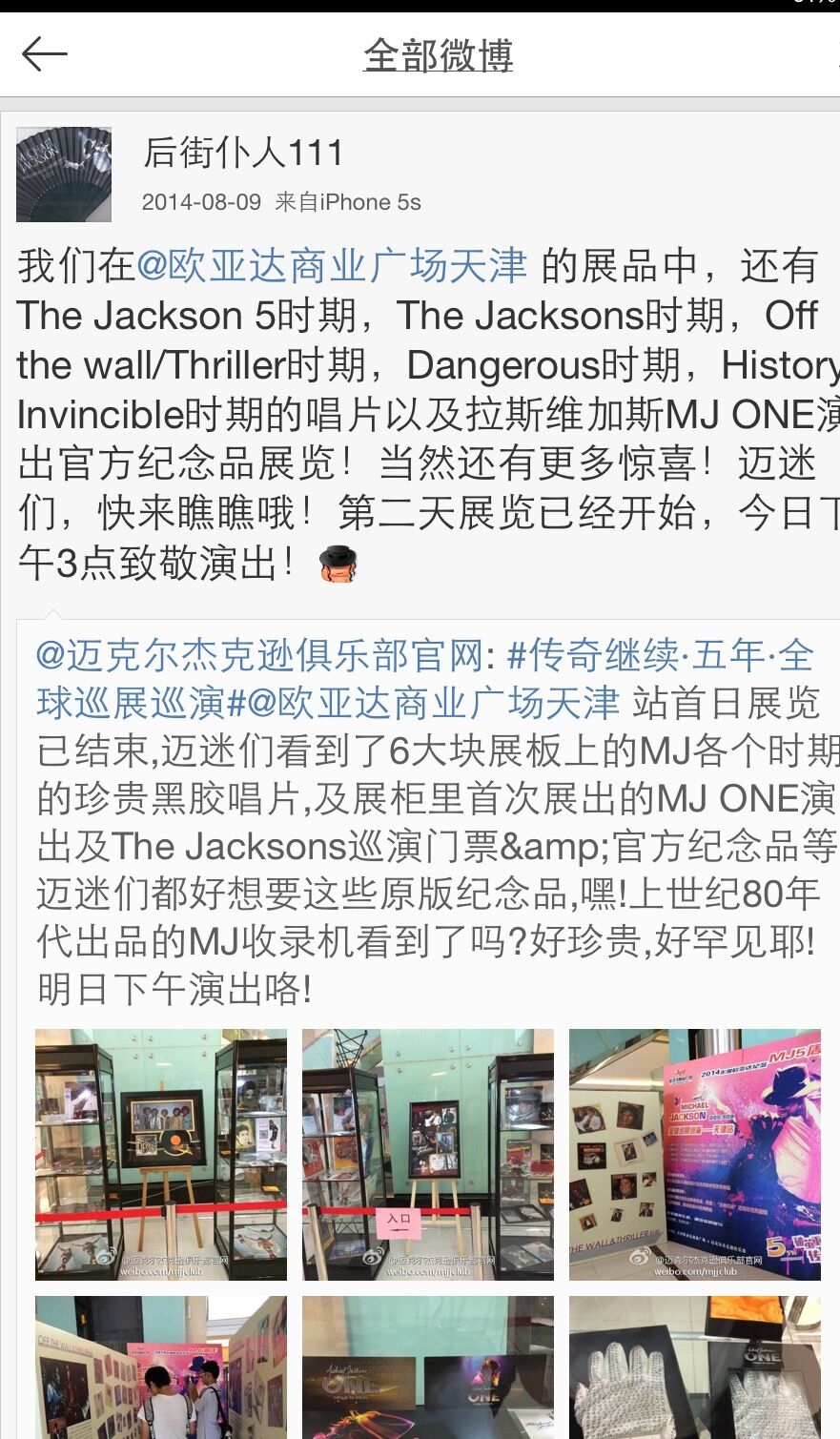The width and height of the screenshot is (840, 1439).
Task: Open the profile picture of 后街仆人111
Action: pos(64,175)
